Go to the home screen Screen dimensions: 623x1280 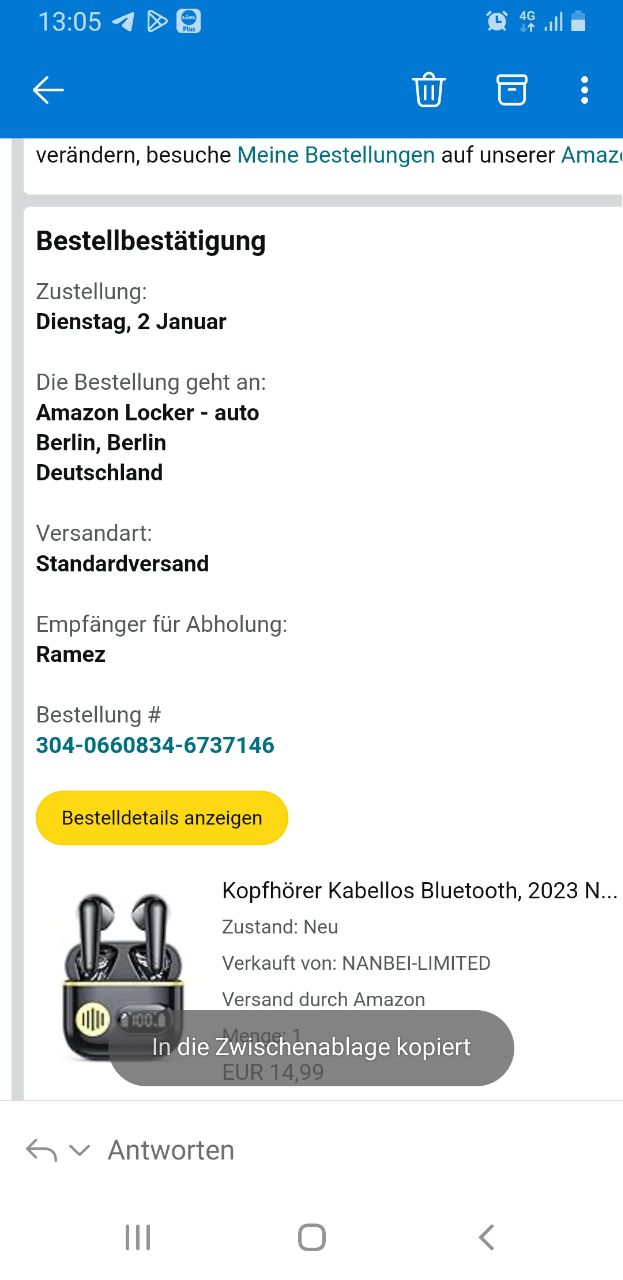[312, 1237]
